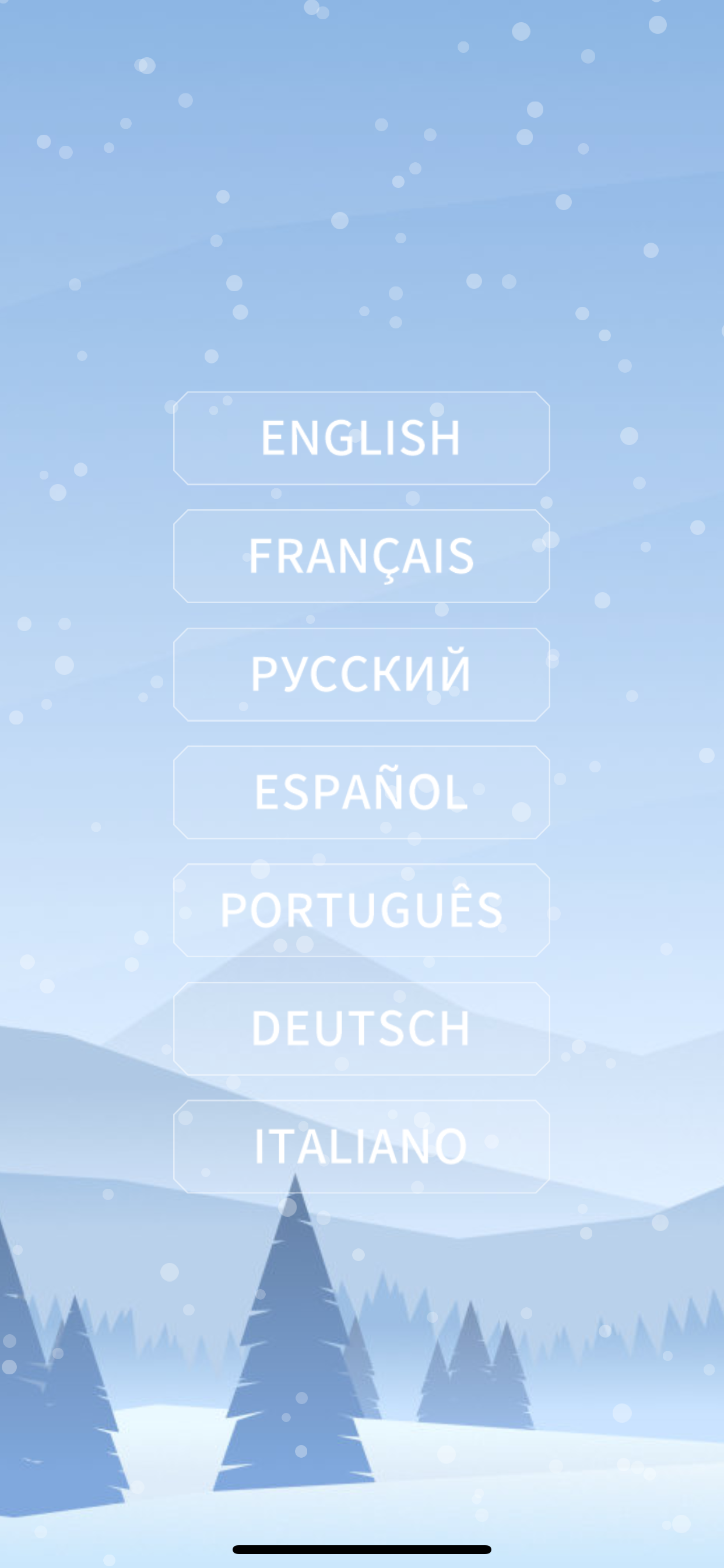This screenshot has height=1568, width=724.
Task: Choose the third language in the list
Action: click(x=362, y=674)
